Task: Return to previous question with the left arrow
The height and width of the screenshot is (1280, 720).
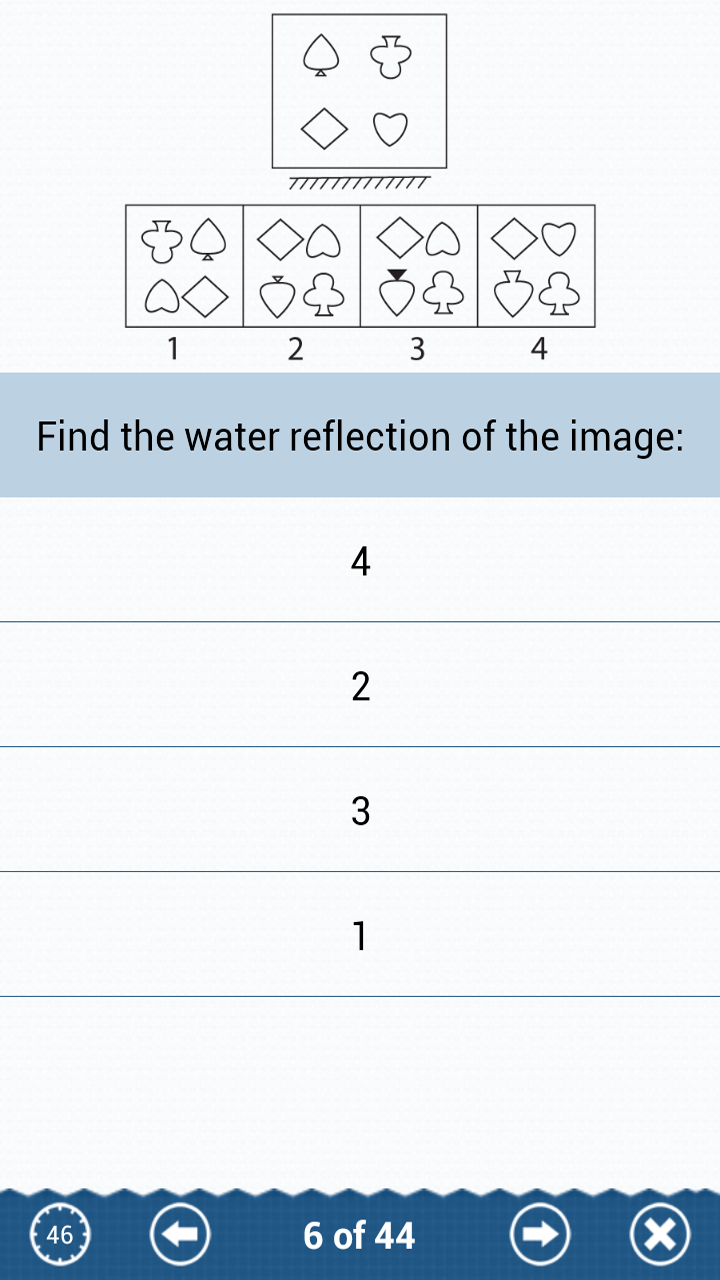Action: (x=180, y=1235)
